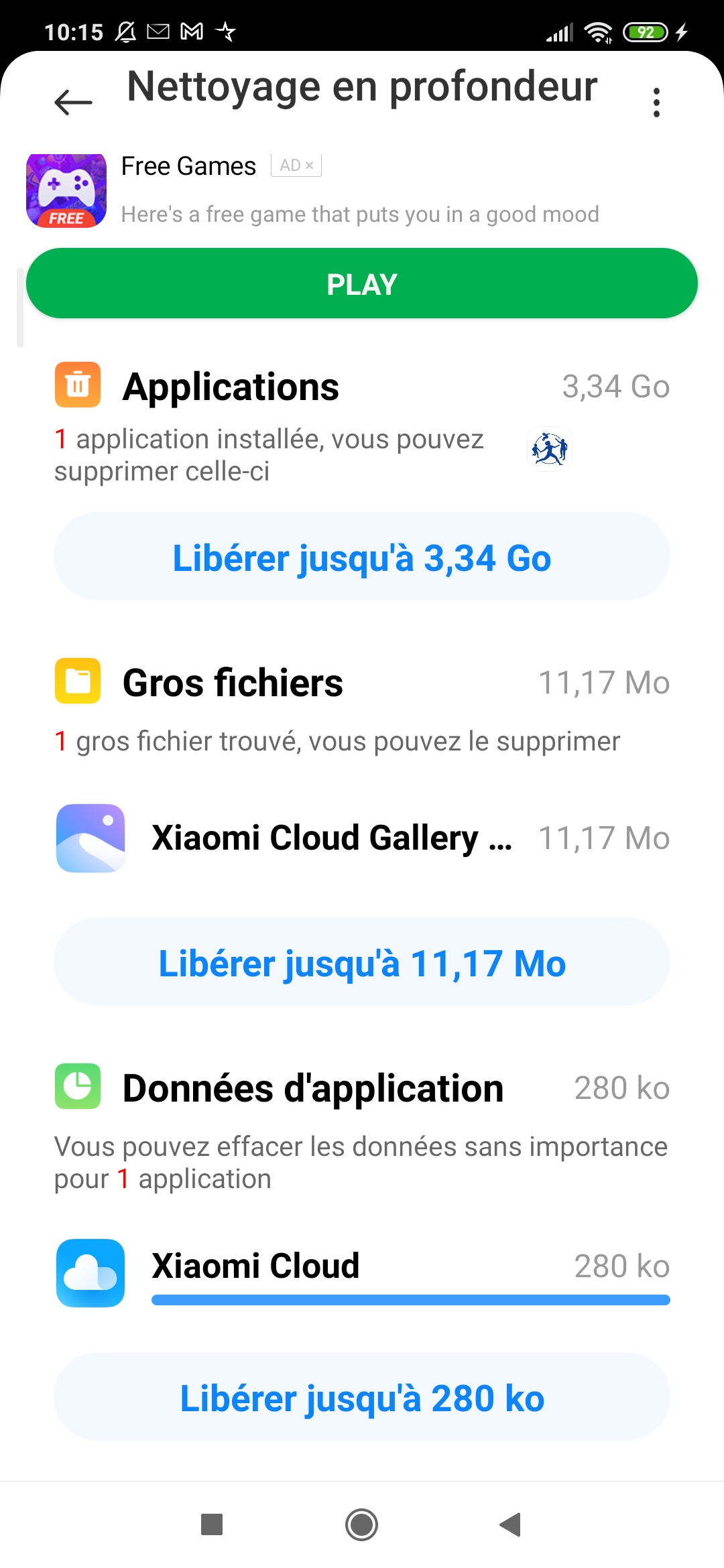The height and width of the screenshot is (1568, 724).
Task: Open the Free Games ad icon
Action: 66,191
